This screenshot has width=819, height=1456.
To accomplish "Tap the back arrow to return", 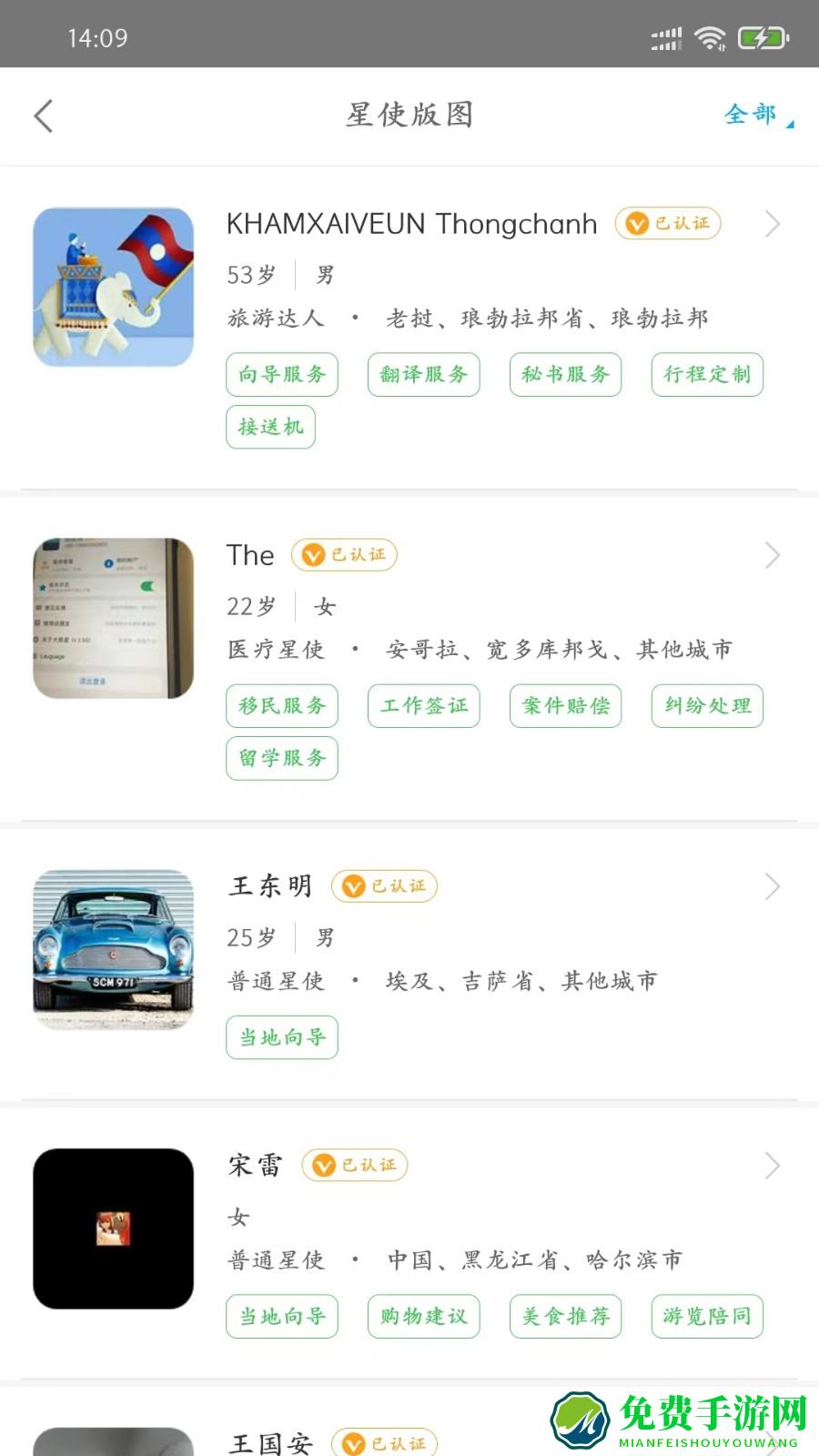I will (x=43, y=116).
